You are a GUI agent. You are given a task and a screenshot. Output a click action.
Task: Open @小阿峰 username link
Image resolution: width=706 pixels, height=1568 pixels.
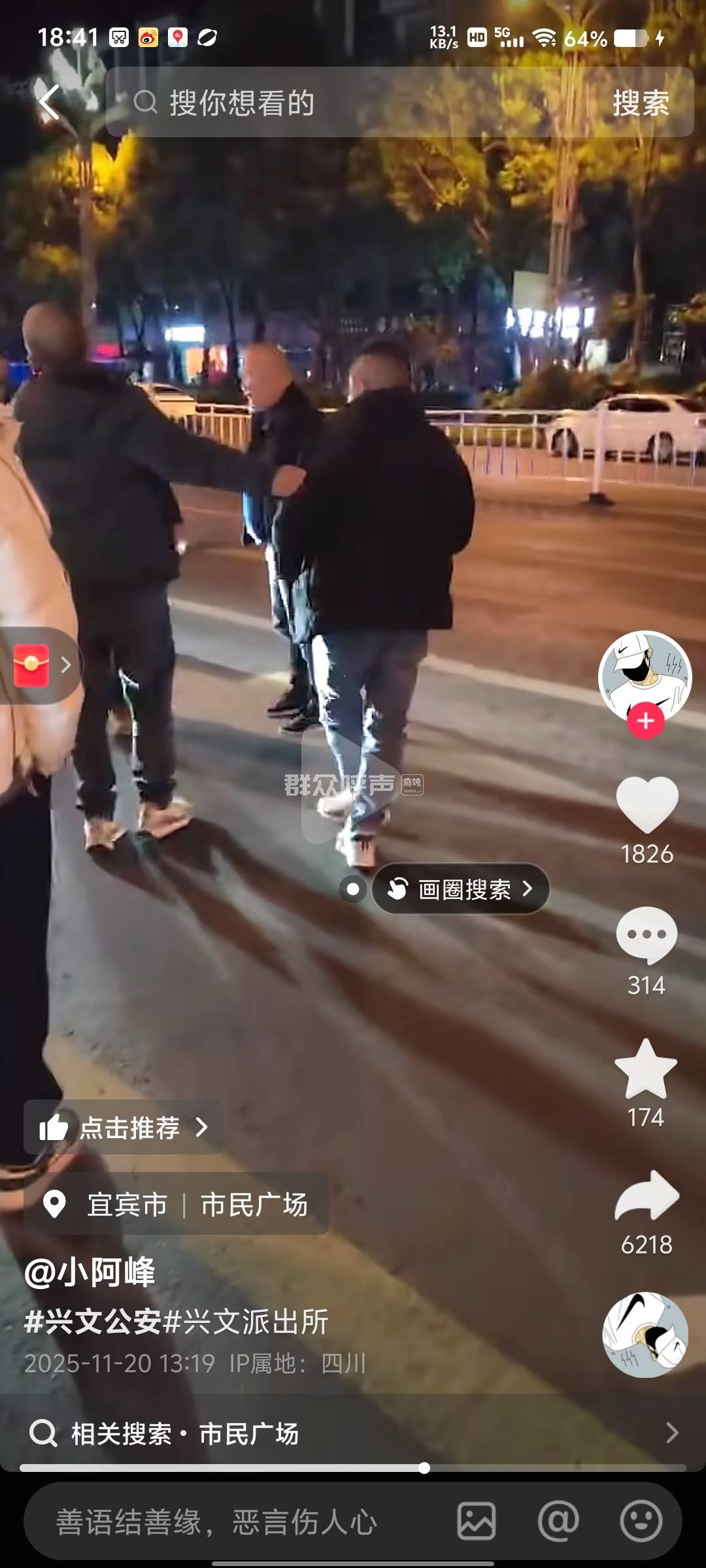point(90,1273)
